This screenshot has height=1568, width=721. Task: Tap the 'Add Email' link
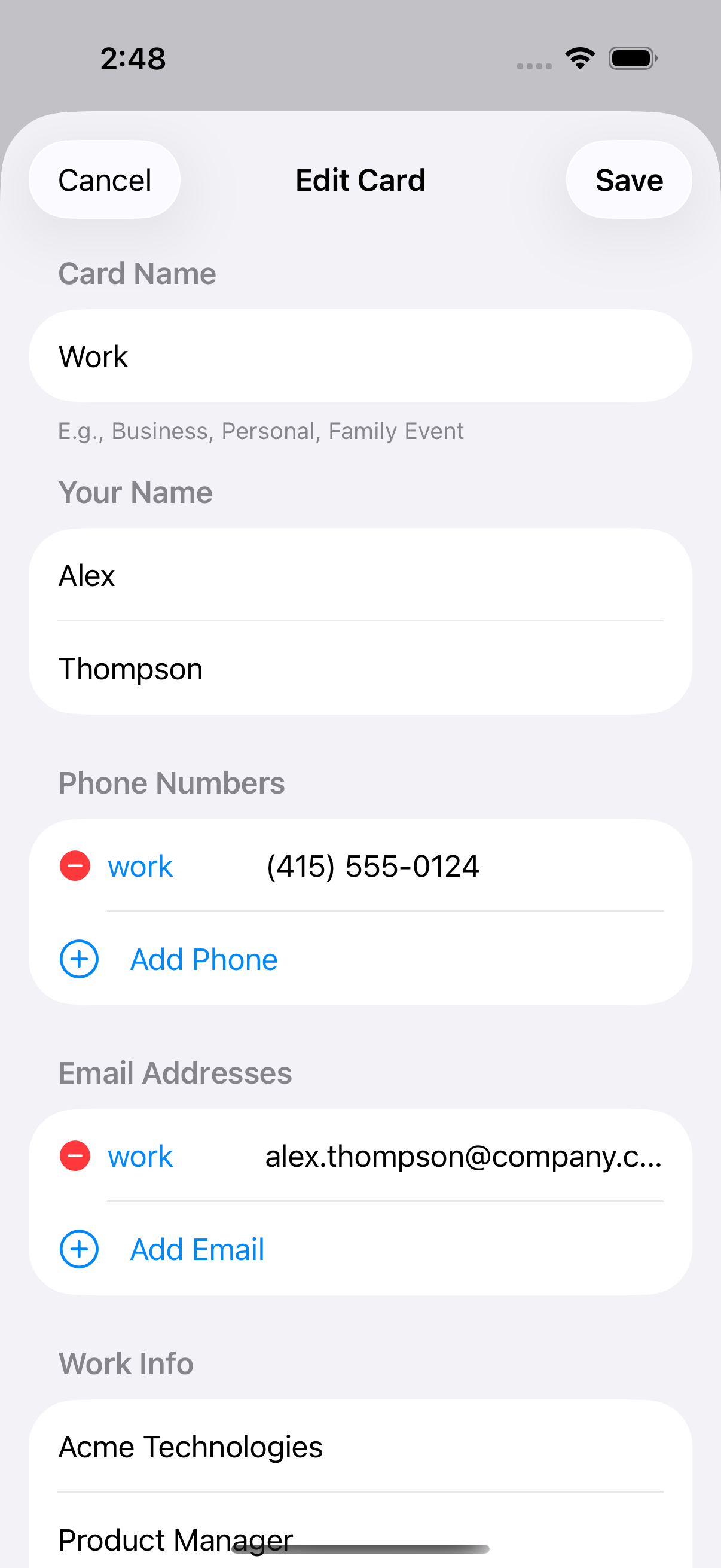197,1249
